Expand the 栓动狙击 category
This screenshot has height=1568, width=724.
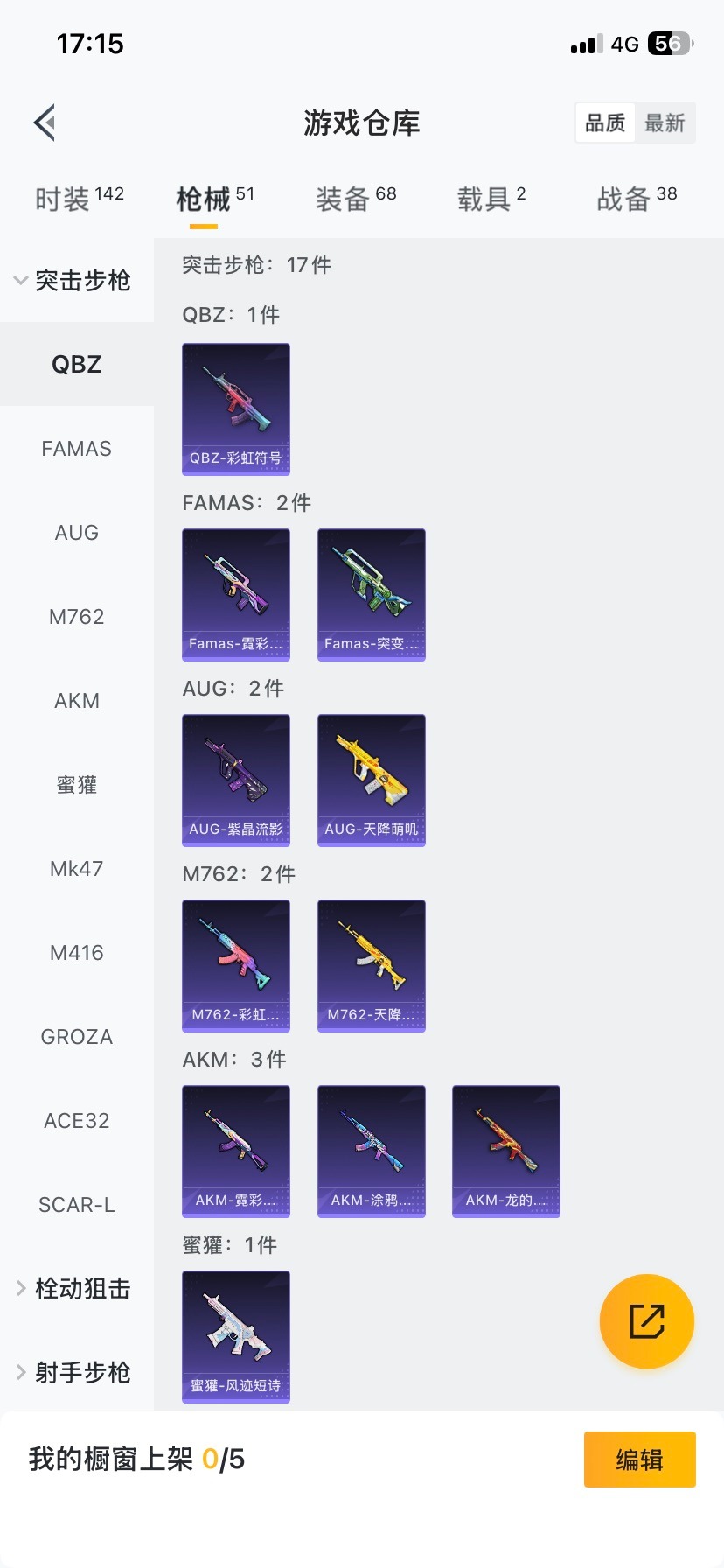click(73, 1288)
